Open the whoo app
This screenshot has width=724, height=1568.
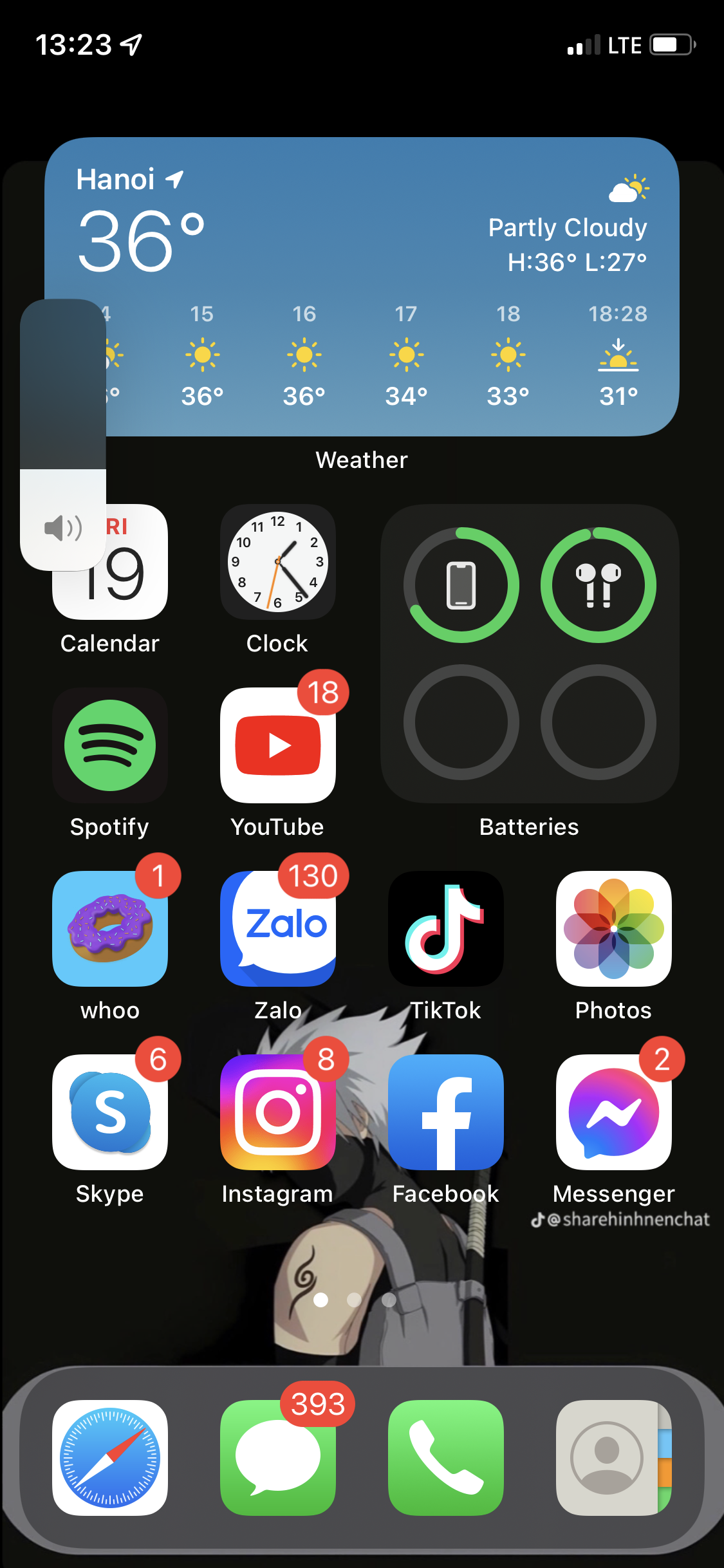(x=109, y=929)
